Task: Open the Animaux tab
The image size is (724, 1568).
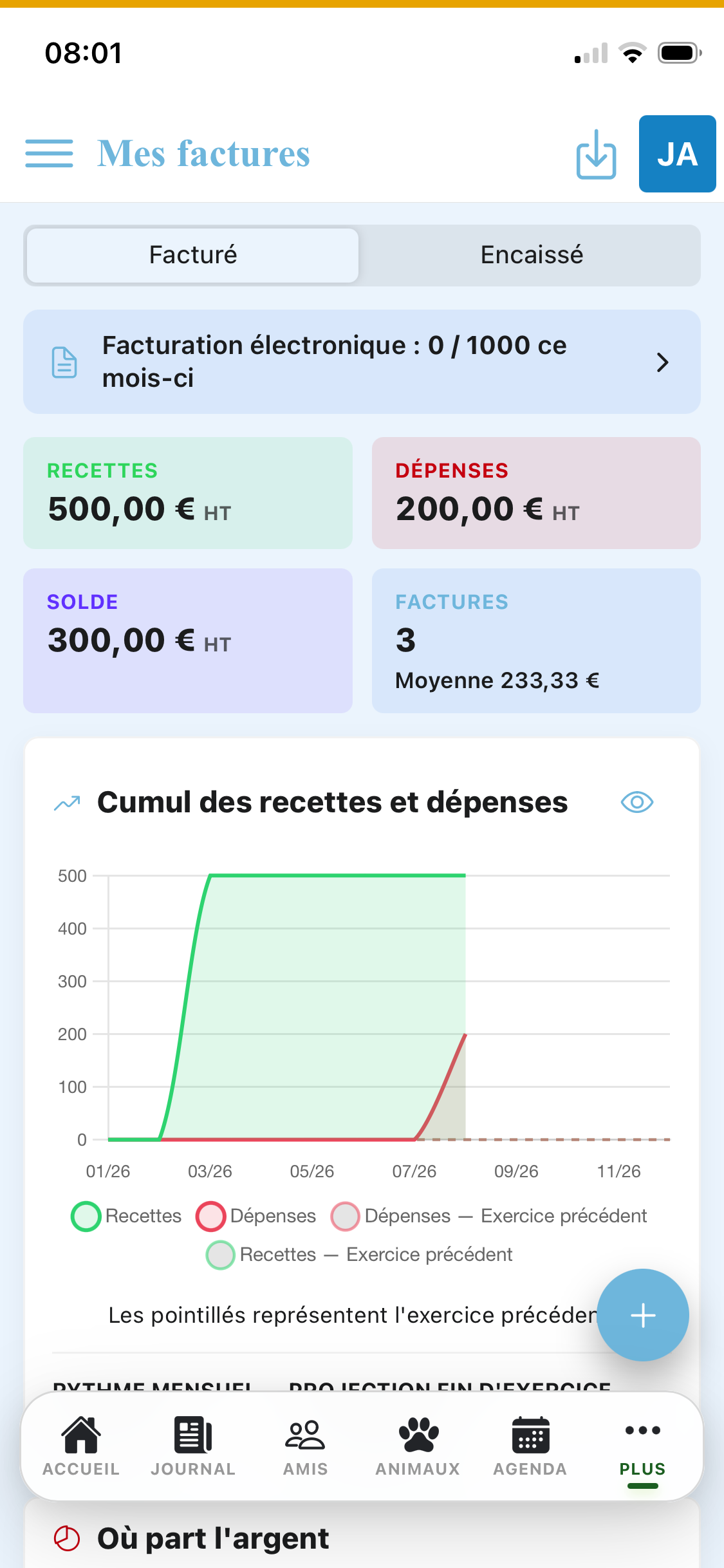Action: coord(418,1446)
